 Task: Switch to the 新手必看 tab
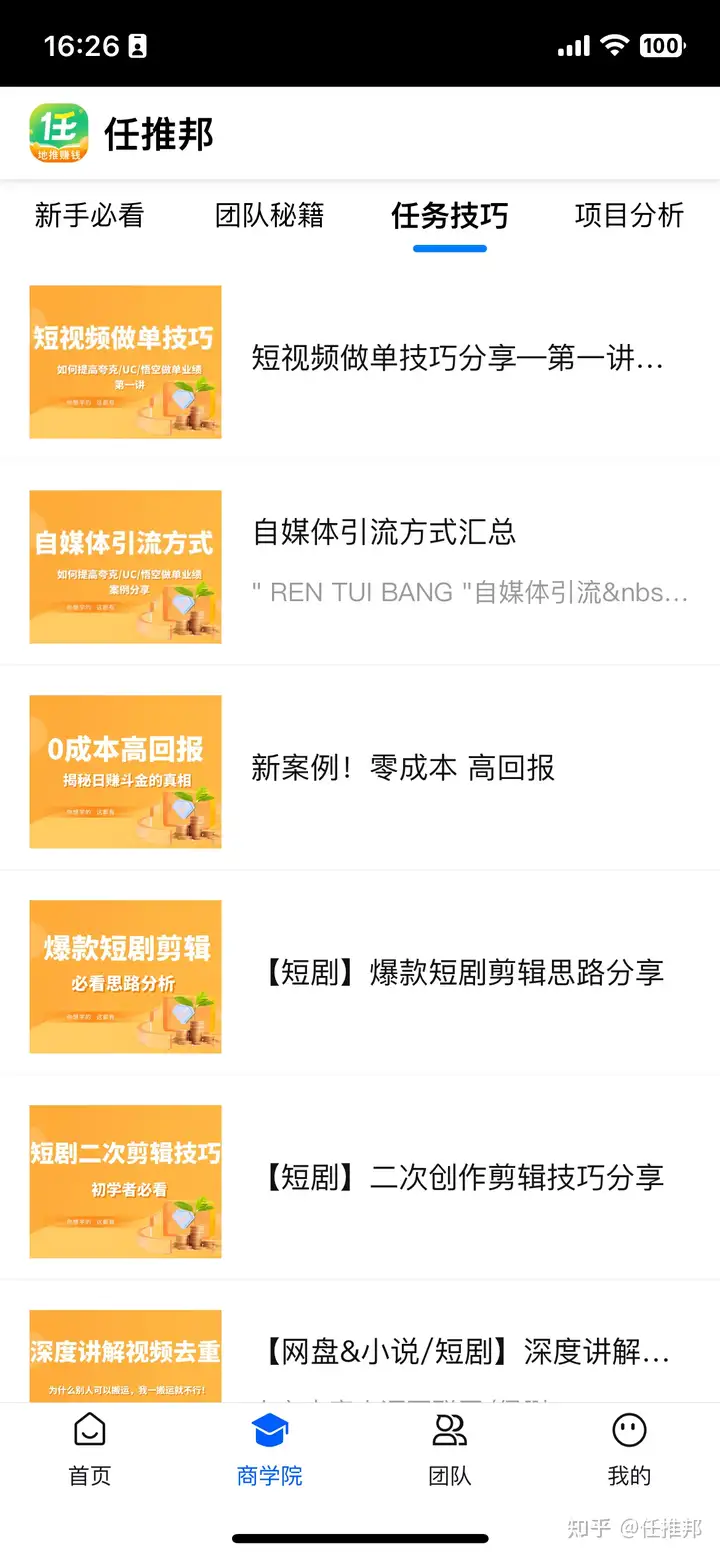90,215
